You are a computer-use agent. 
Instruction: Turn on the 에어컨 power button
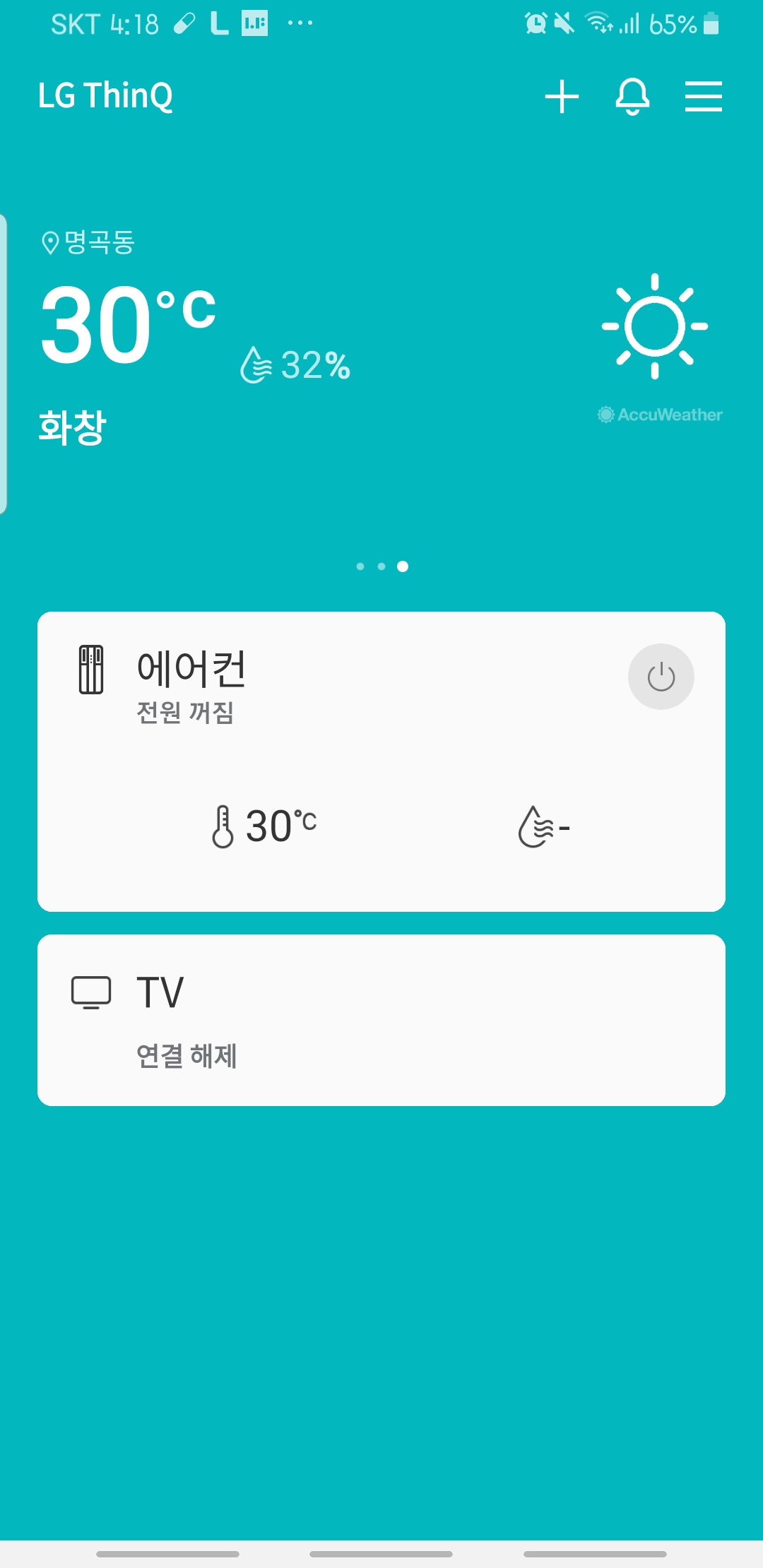pos(661,677)
